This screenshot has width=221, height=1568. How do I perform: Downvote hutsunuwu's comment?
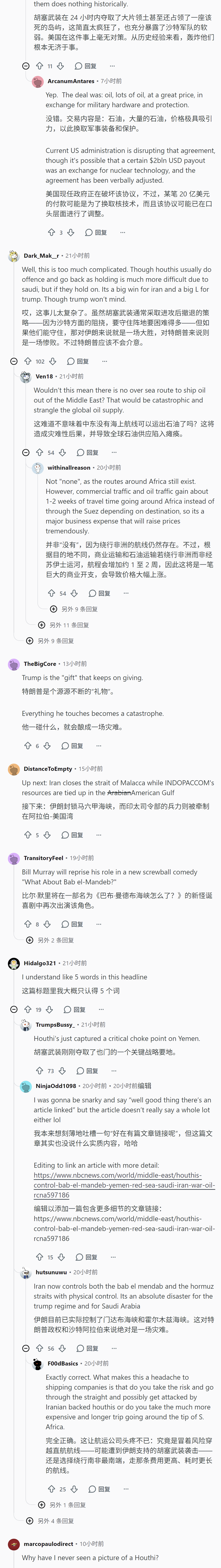tap(62, 1348)
